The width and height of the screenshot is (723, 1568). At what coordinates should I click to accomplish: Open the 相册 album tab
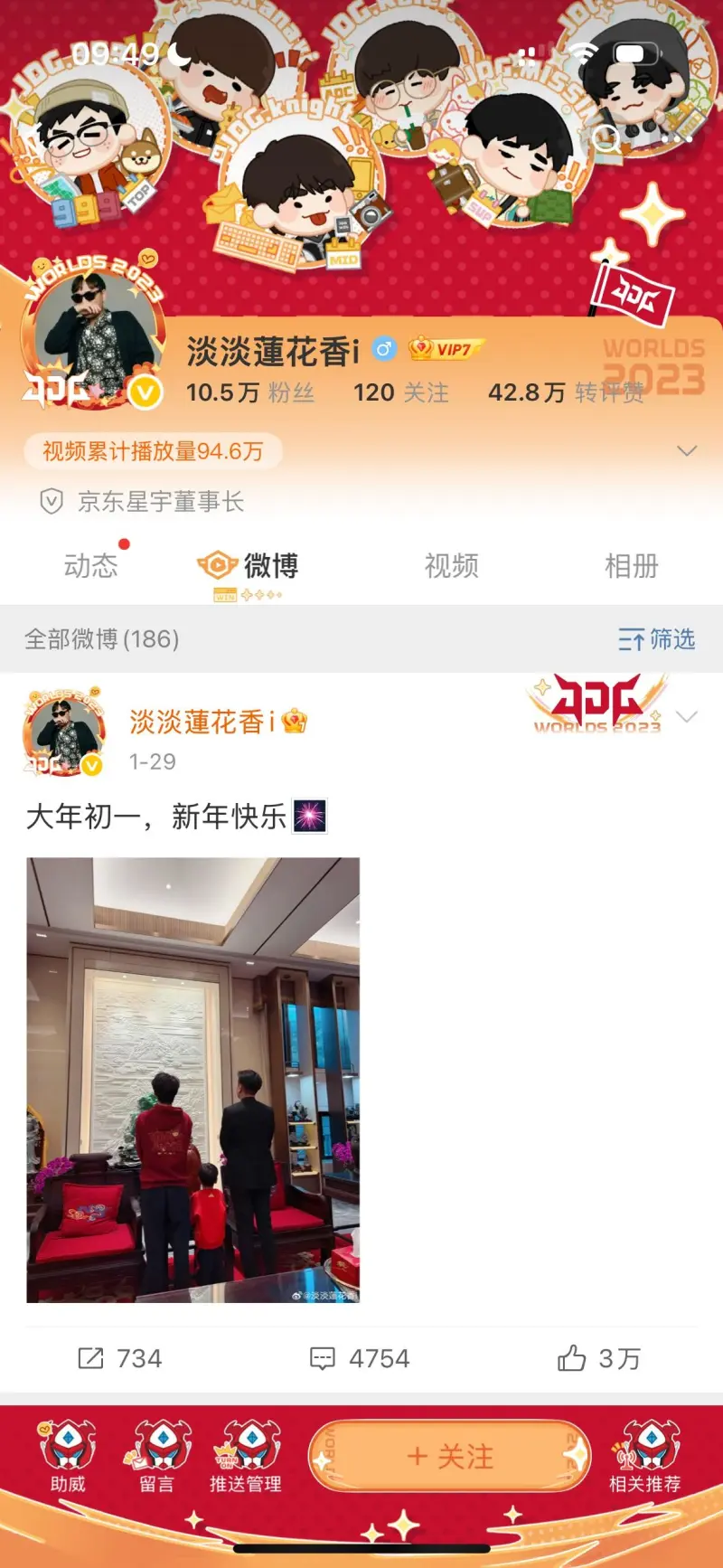tap(631, 566)
